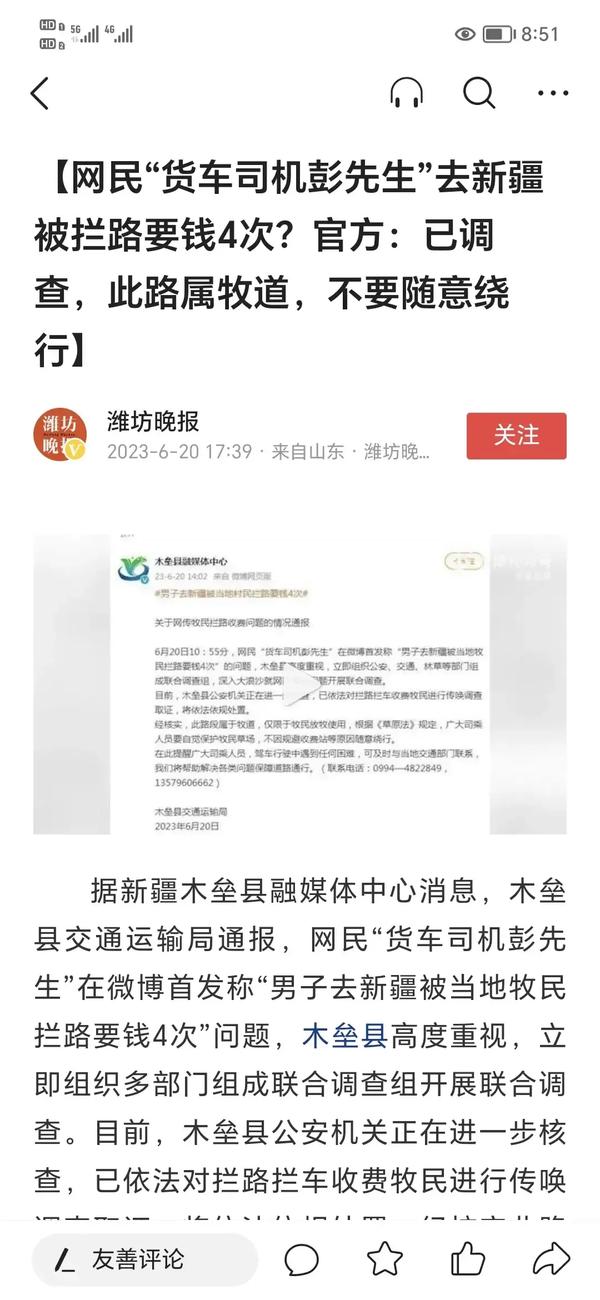Screen dimensions: 600x1300
Task: View comments via the speech bubble icon
Action: 301,1259
